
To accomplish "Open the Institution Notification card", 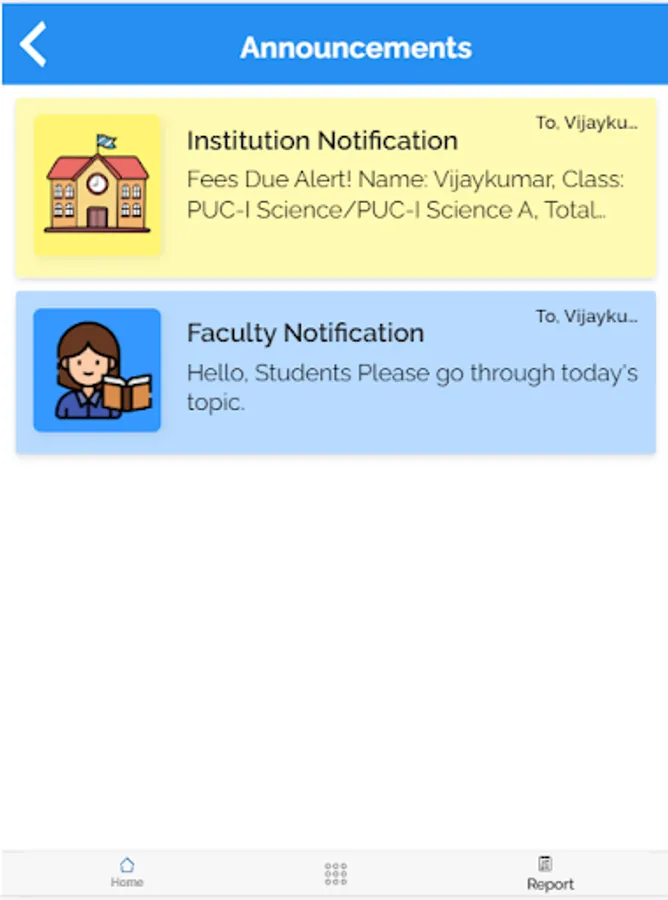I will [x=336, y=187].
